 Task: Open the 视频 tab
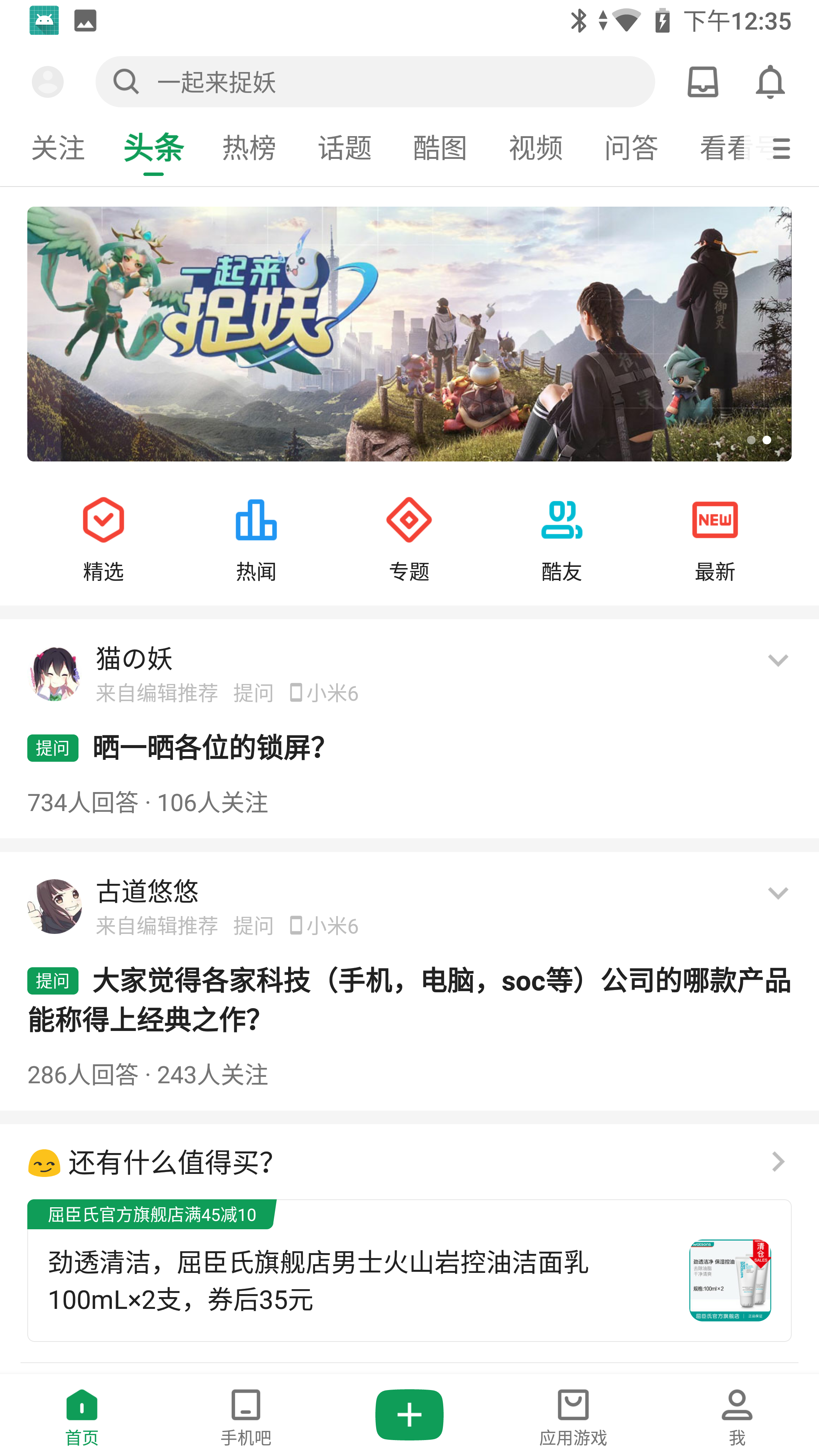coord(535,148)
